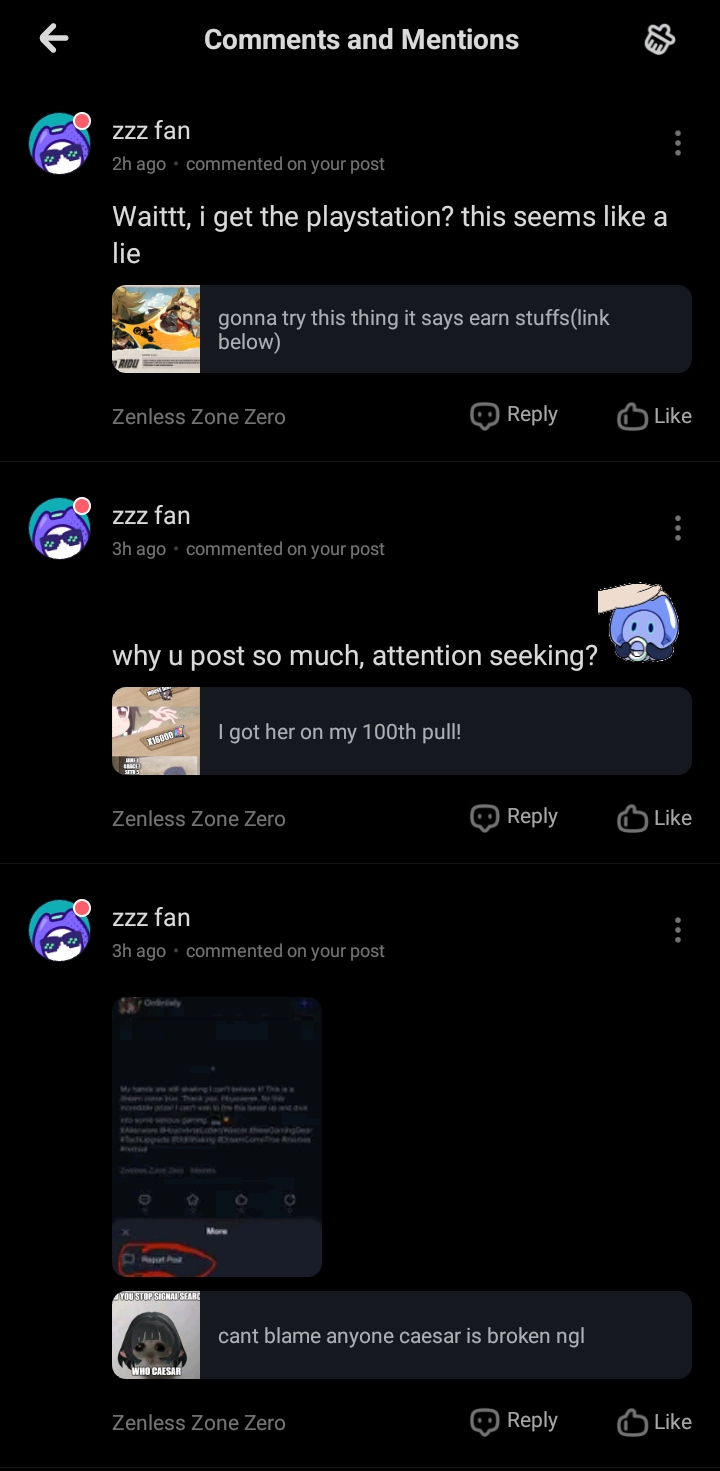Image resolution: width=720 pixels, height=1471 pixels.
Task: Open Reply on the playstation comment
Action: point(513,414)
